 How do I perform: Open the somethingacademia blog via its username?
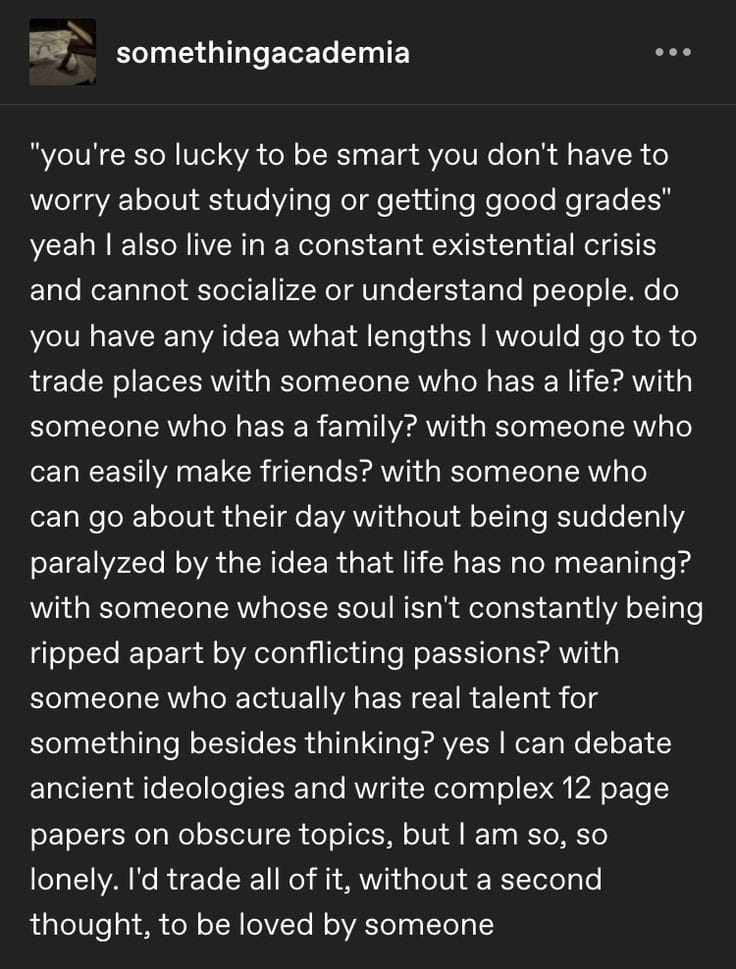263,52
